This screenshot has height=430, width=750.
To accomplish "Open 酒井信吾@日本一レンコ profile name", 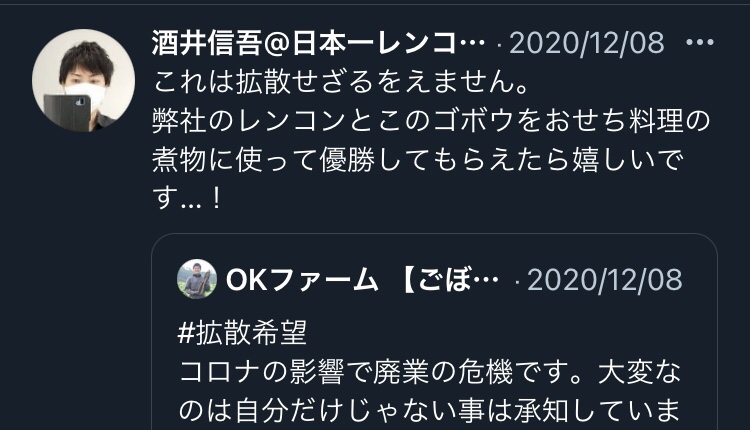I will [318, 43].
